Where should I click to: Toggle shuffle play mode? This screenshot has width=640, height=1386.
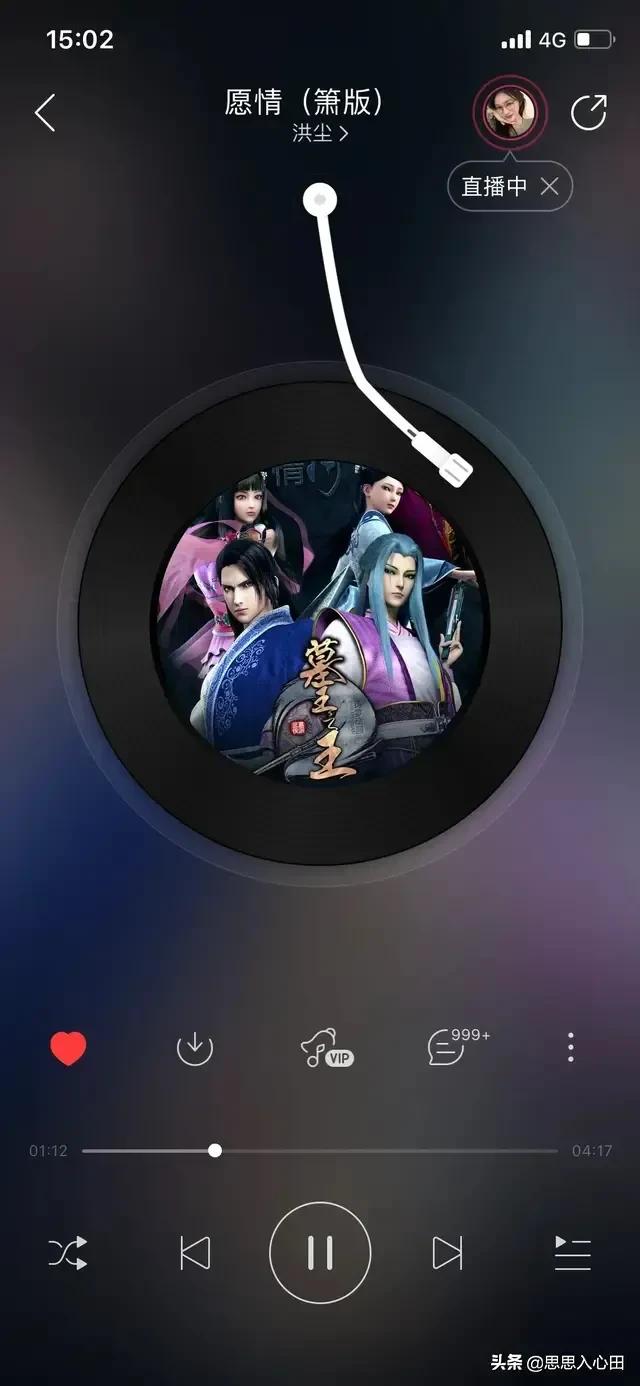(x=68, y=1253)
